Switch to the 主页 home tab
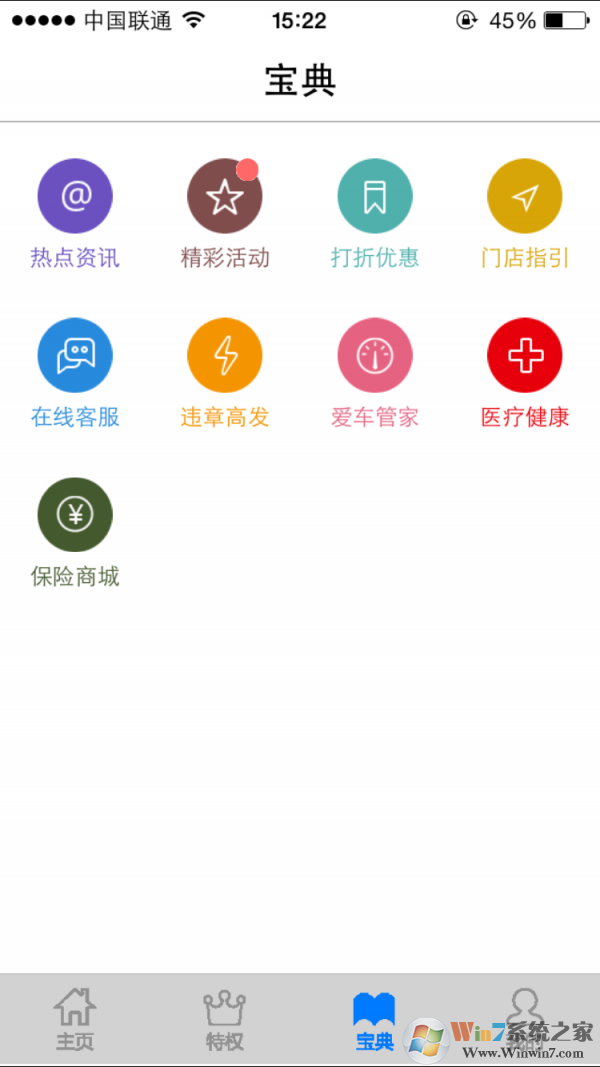The width and height of the screenshot is (600, 1067). click(75, 1018)
